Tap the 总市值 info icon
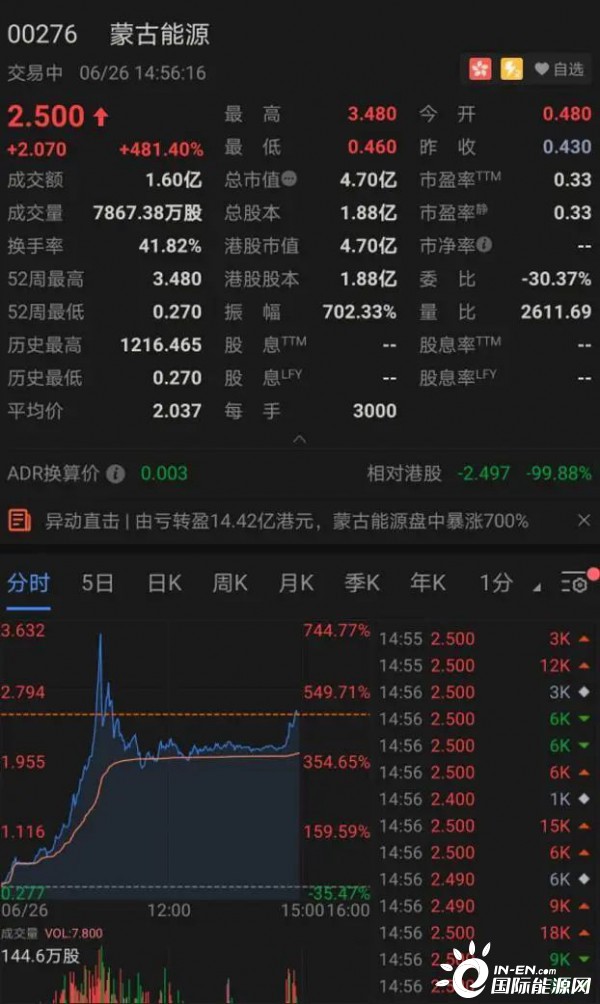Screen dimensions: 600x1004 tap(289, 179)
